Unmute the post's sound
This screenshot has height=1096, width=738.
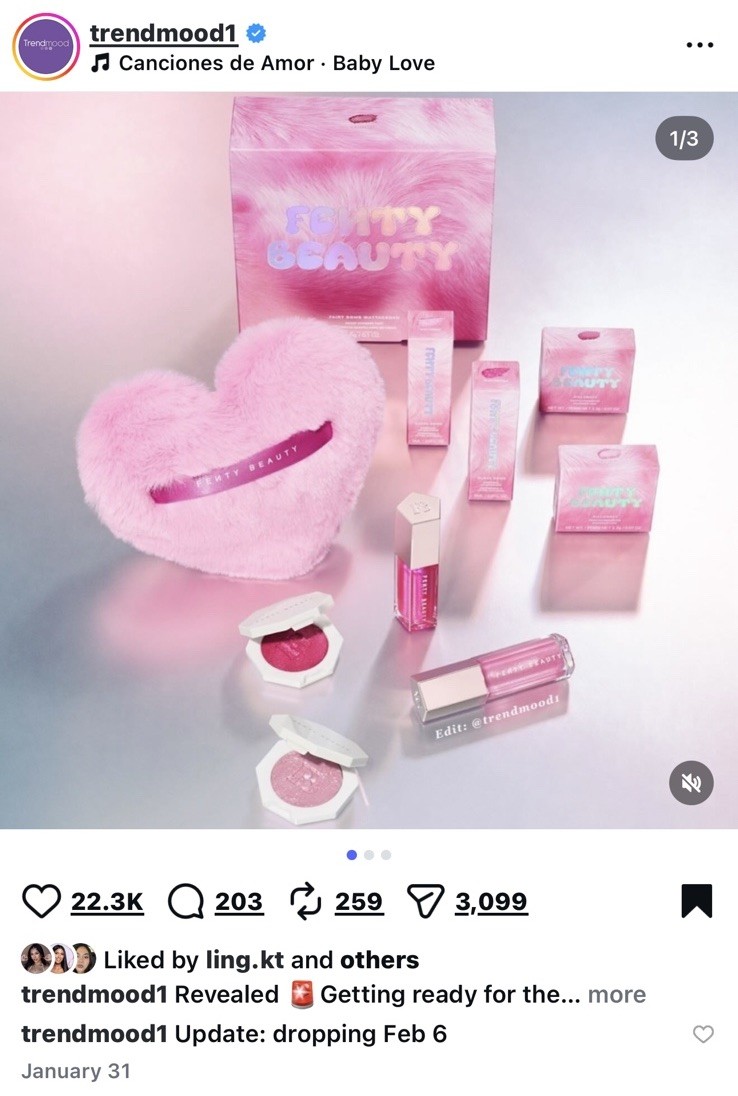(690, 783)
